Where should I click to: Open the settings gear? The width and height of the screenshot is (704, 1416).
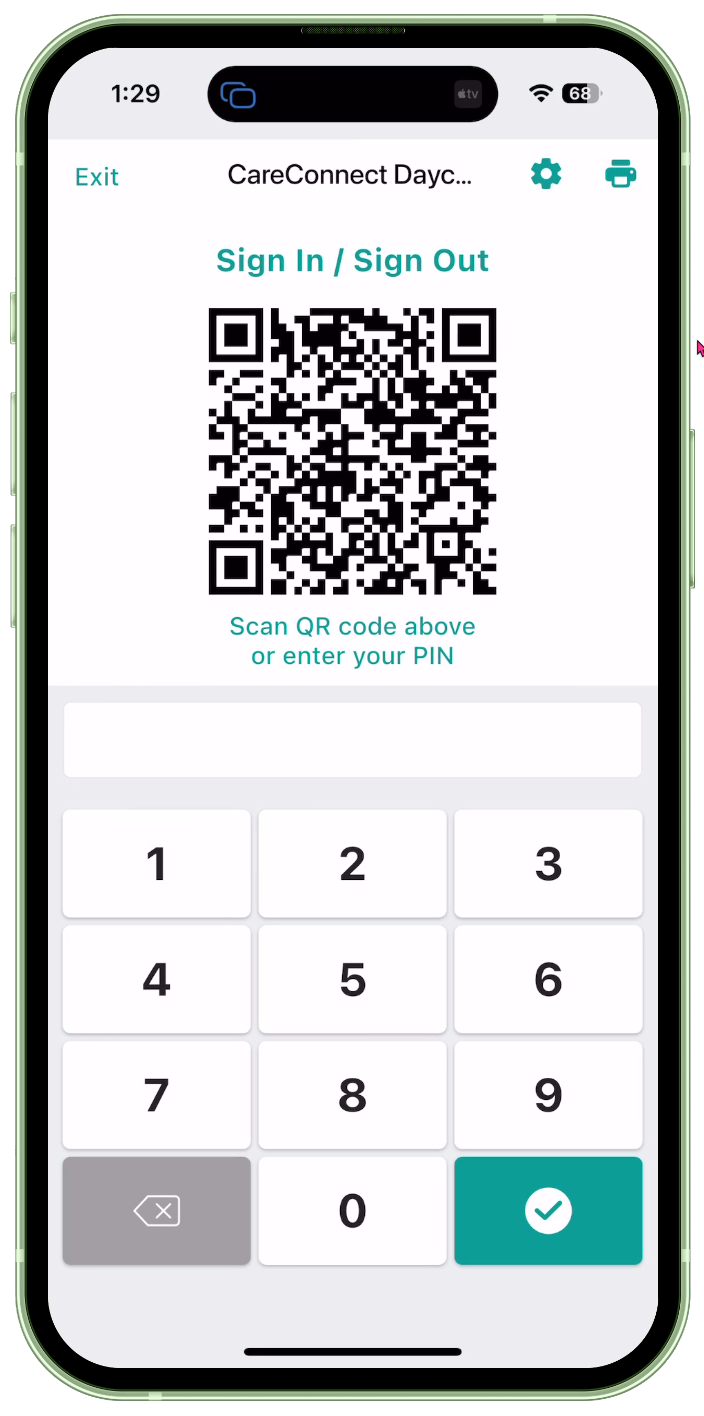[546, 175]
